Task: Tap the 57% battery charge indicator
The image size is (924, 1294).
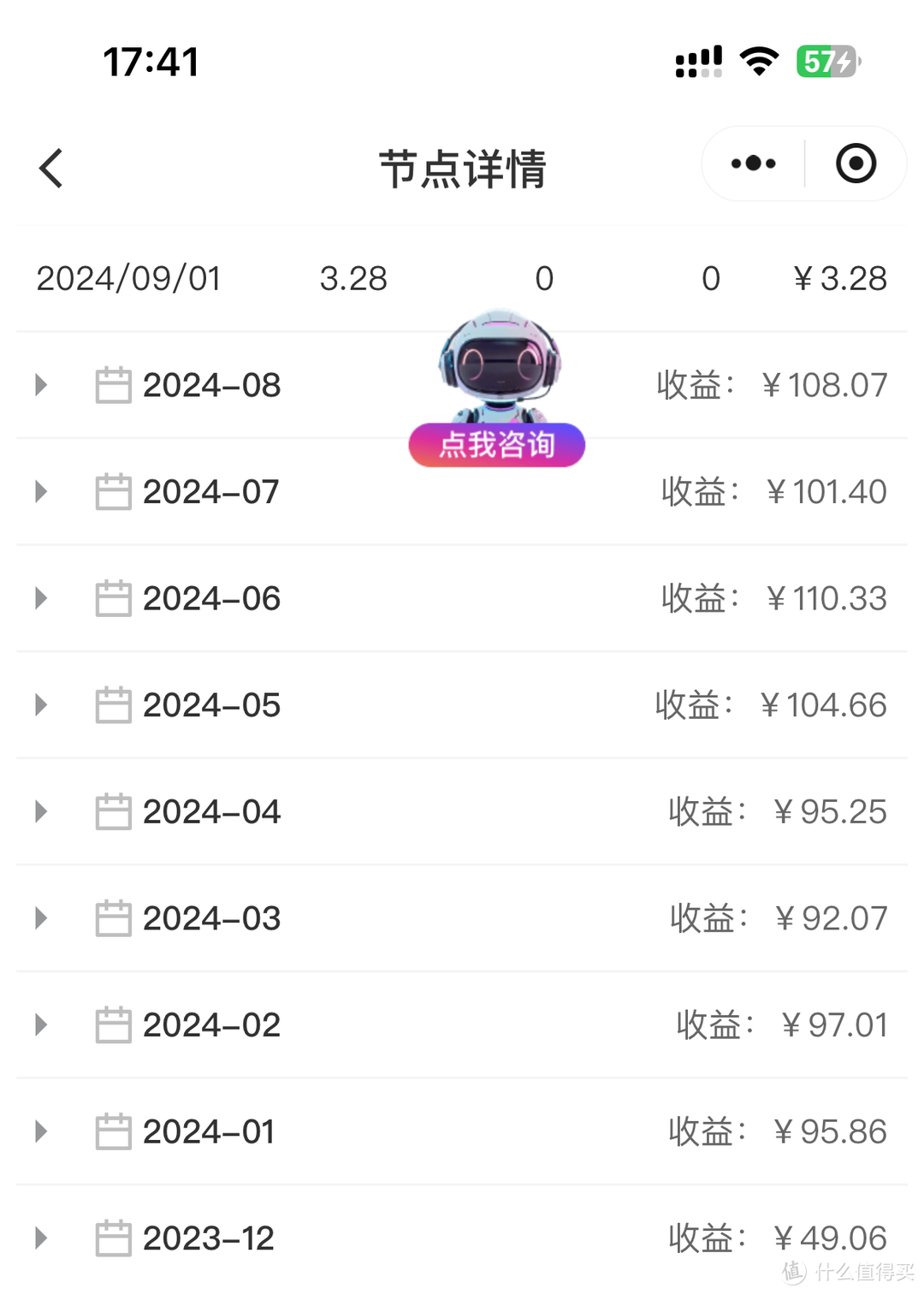Action: (x=824, y=62)
